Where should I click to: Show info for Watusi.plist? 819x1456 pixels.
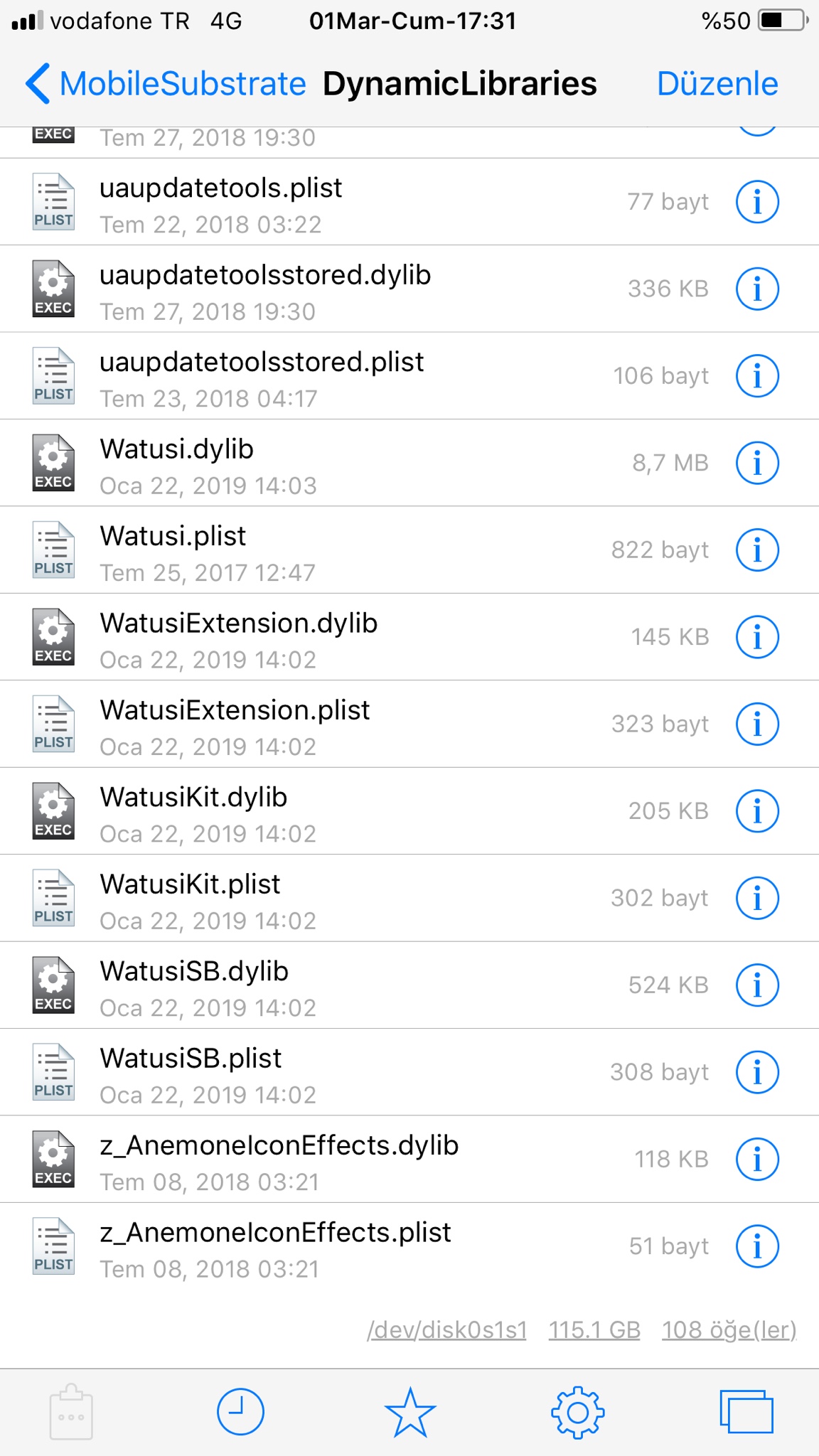point(756,550)
